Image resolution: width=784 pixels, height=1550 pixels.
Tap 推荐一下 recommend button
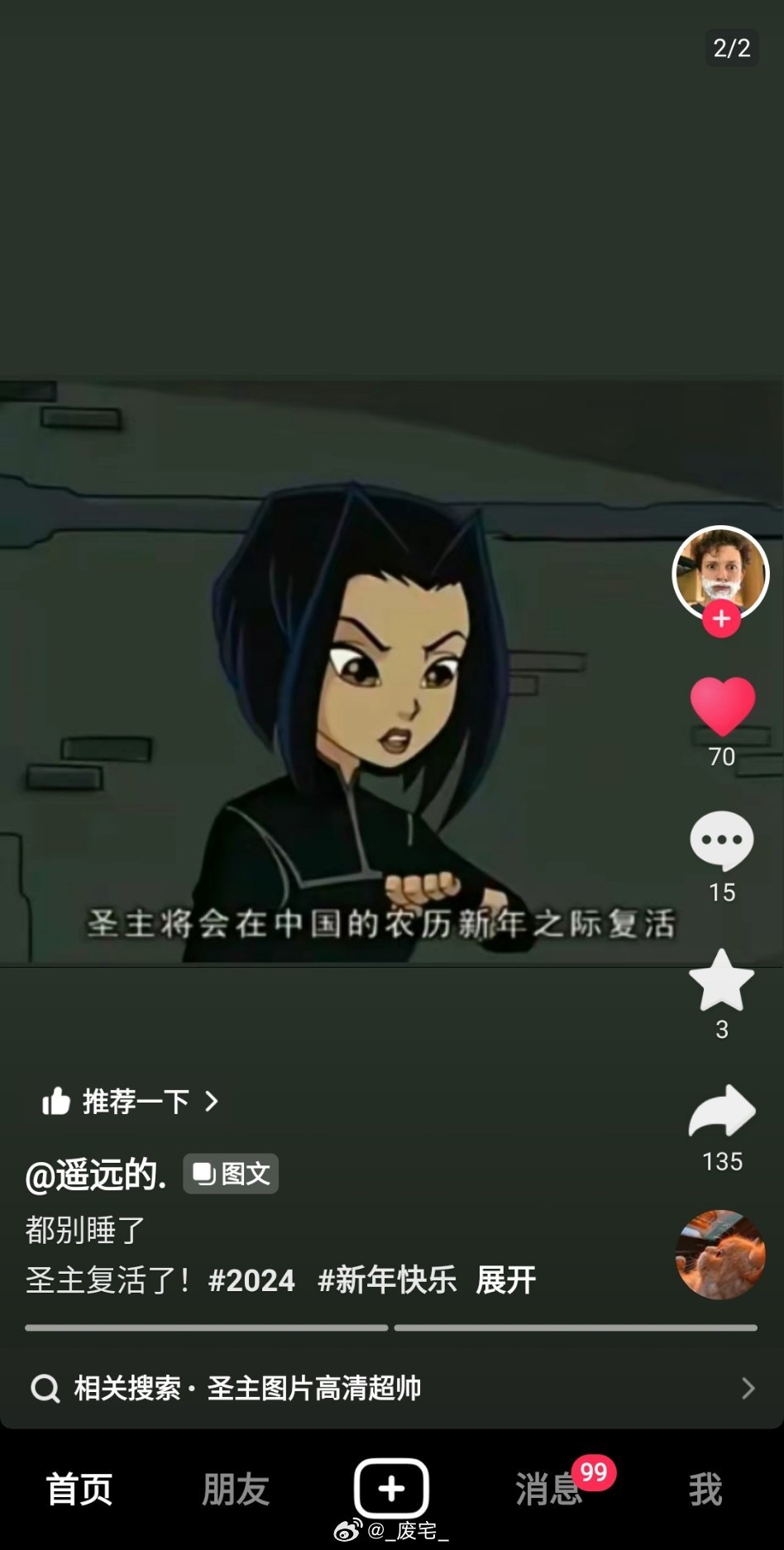(131, 1102)
